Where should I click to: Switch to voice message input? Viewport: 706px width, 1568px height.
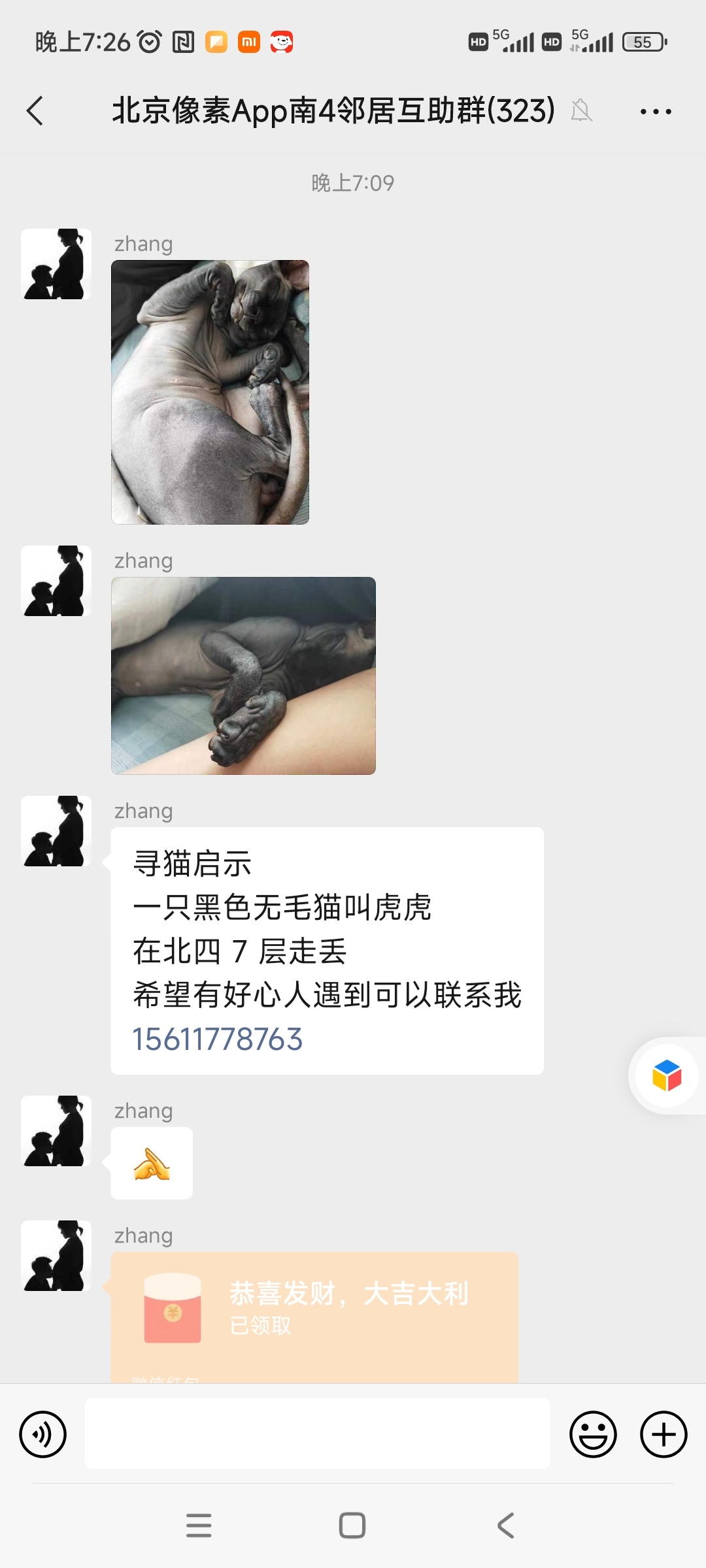43,1435
